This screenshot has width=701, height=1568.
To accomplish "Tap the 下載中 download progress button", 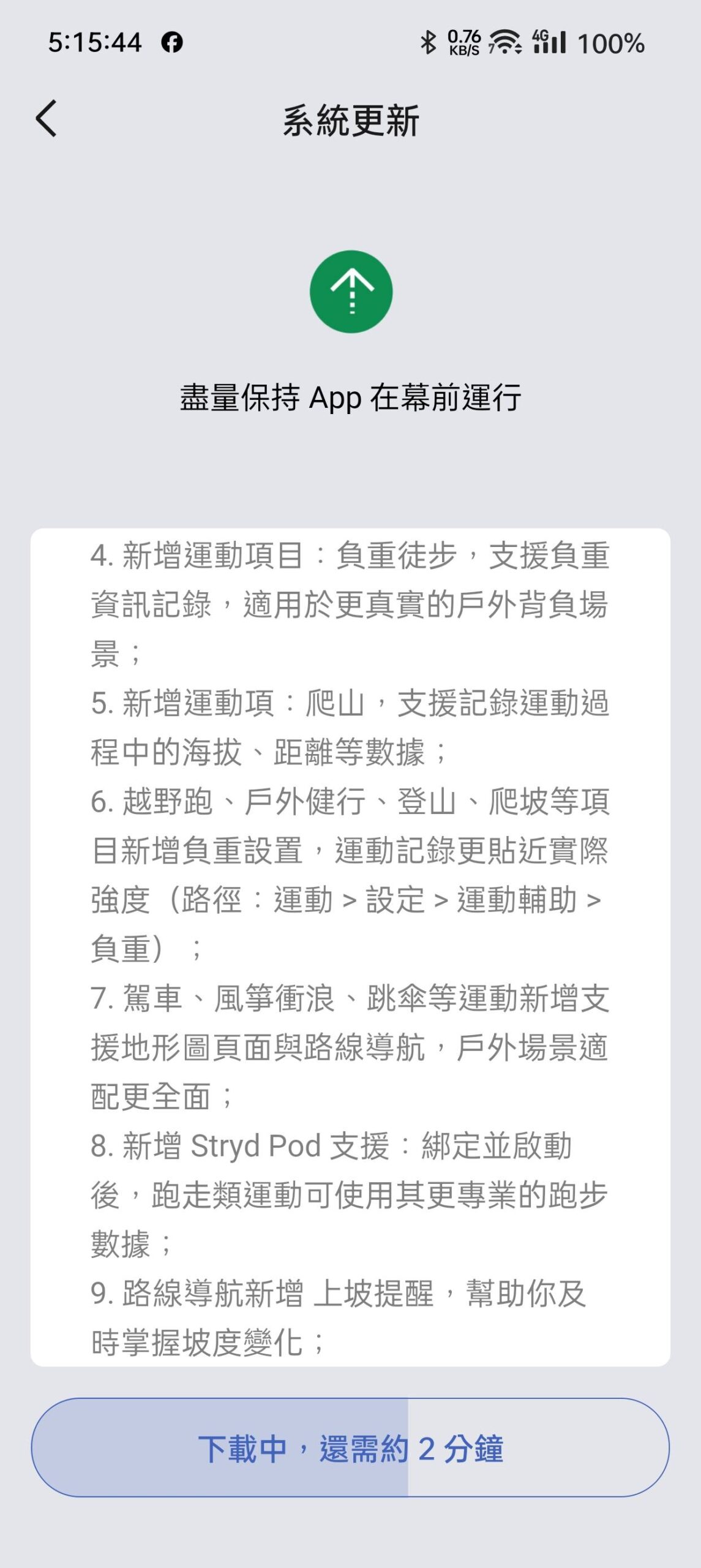I will click(x=350, y=1448).
